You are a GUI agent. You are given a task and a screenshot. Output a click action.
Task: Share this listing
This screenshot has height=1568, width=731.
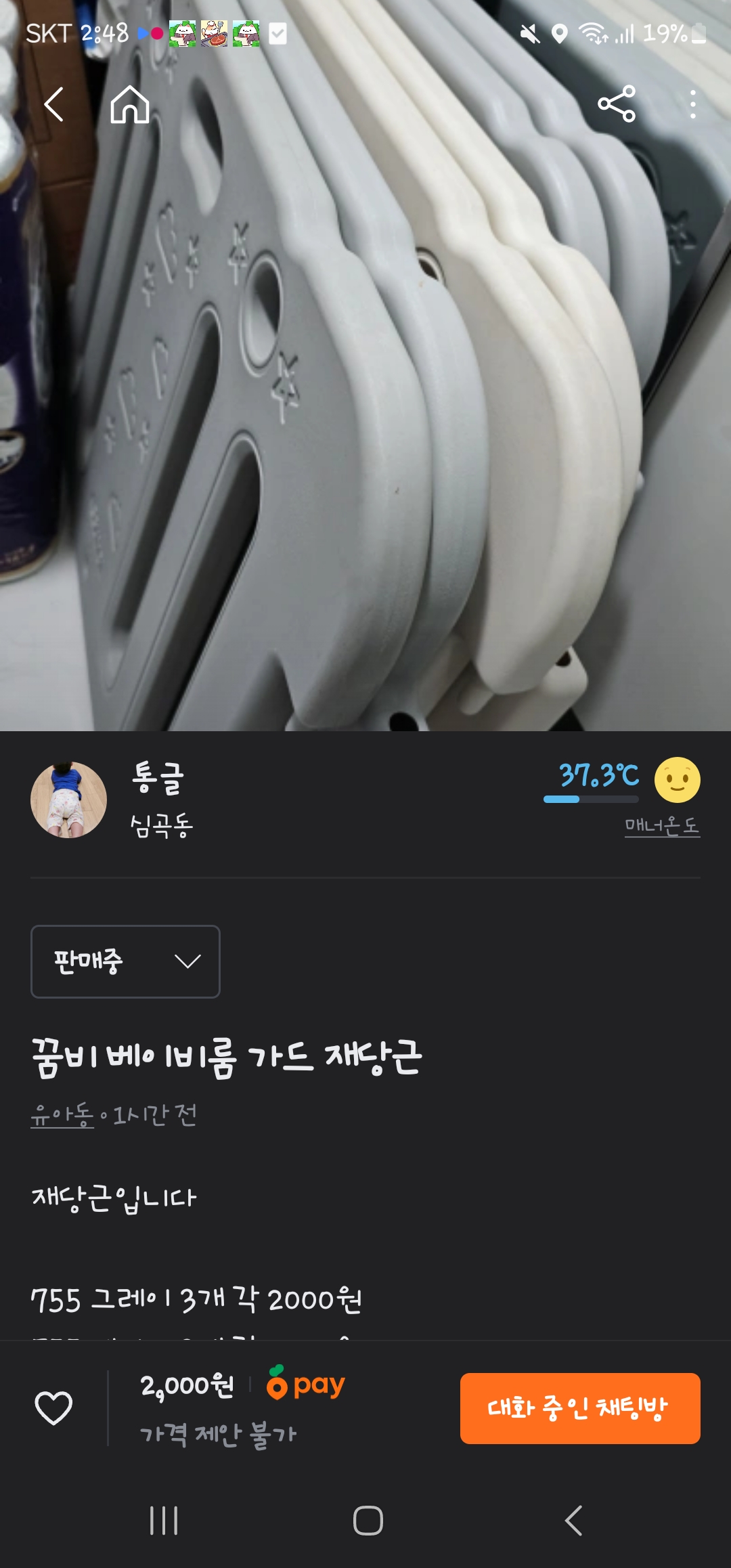[x=617, y=104]
